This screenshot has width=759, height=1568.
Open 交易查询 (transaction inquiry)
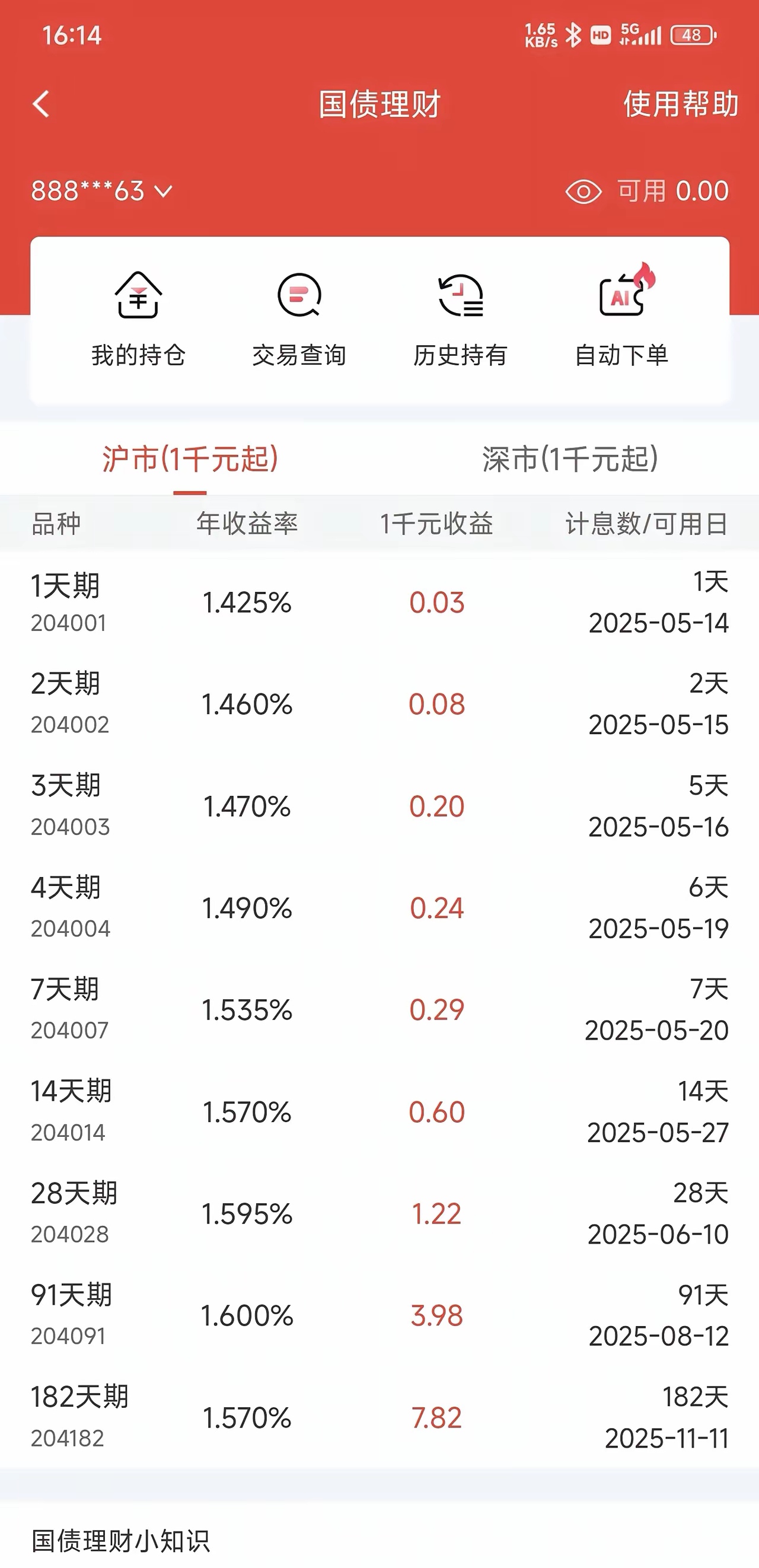299,323
